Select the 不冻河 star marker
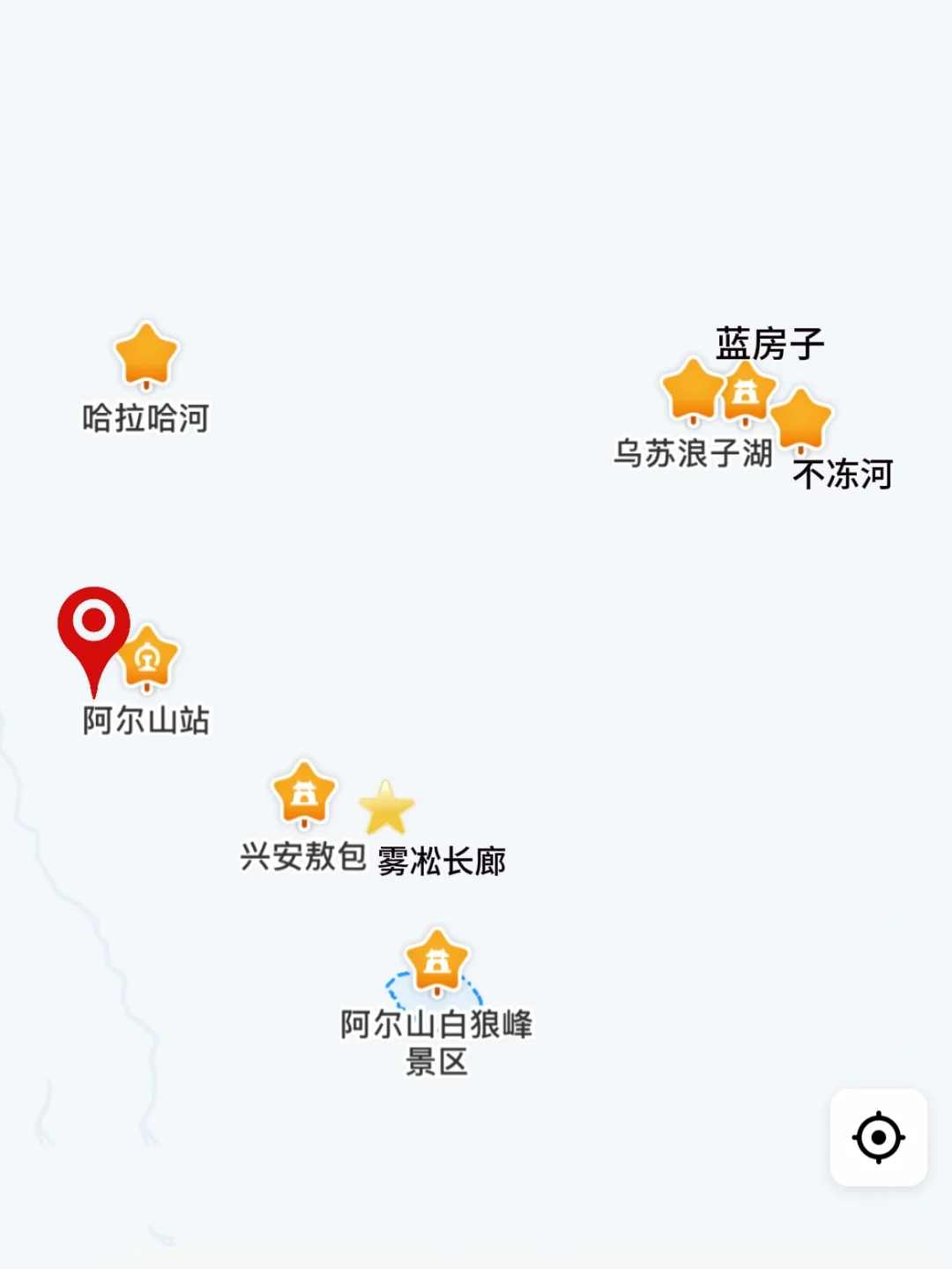 point(800,421)
